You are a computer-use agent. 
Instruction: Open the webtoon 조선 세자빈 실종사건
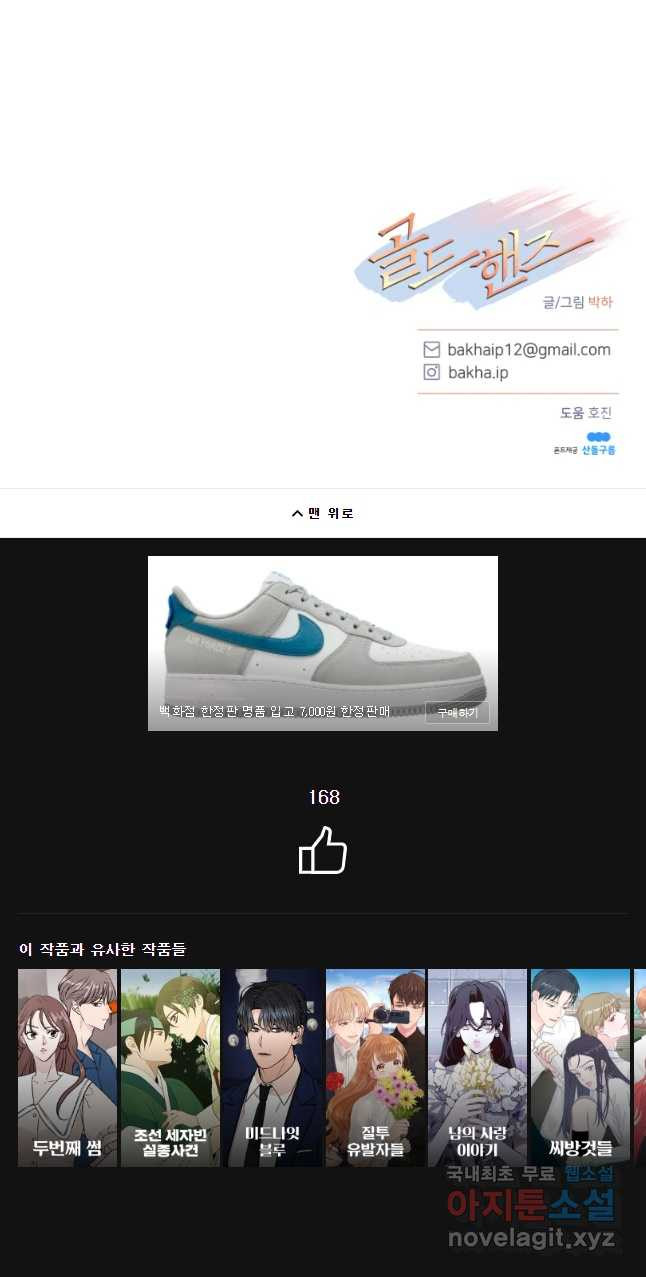pos(170,1066)
